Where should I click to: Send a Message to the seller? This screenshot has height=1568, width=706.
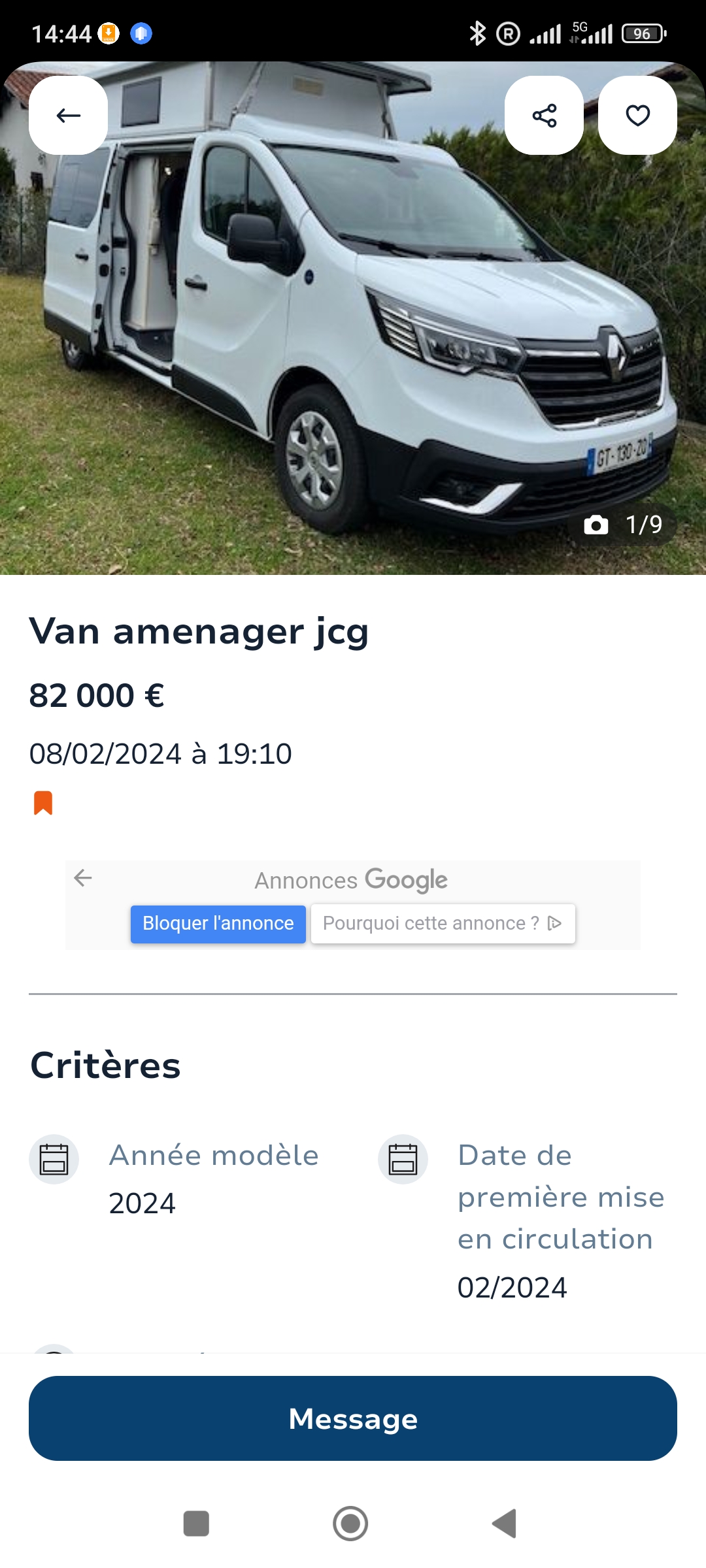coord(353,1419)
